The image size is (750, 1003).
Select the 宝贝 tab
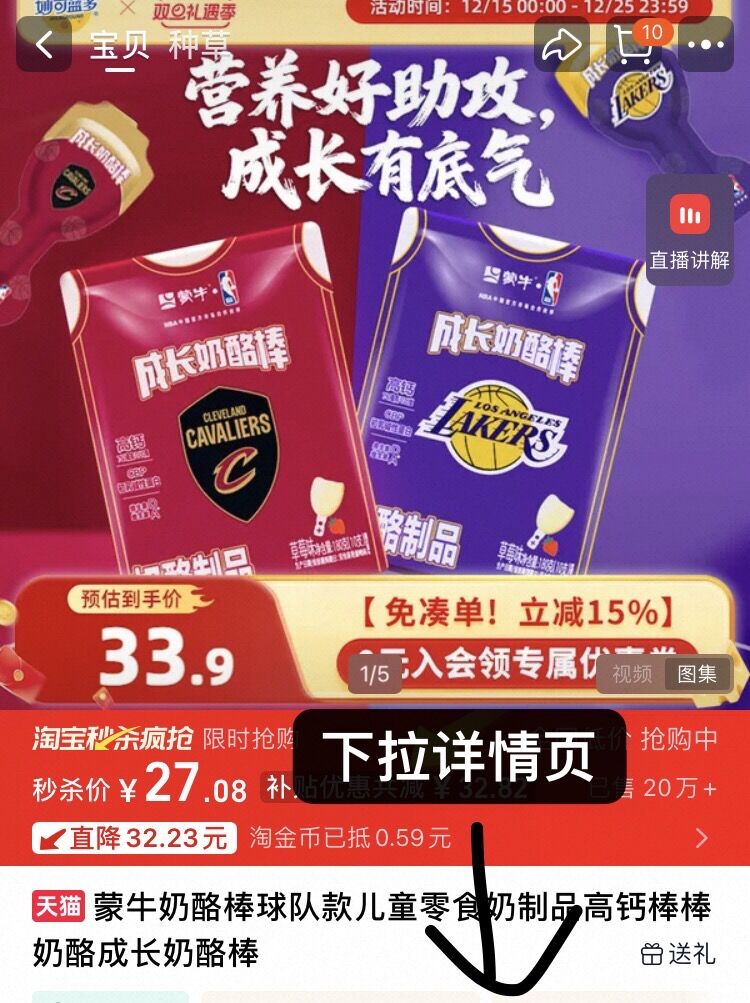coord(119,45)
